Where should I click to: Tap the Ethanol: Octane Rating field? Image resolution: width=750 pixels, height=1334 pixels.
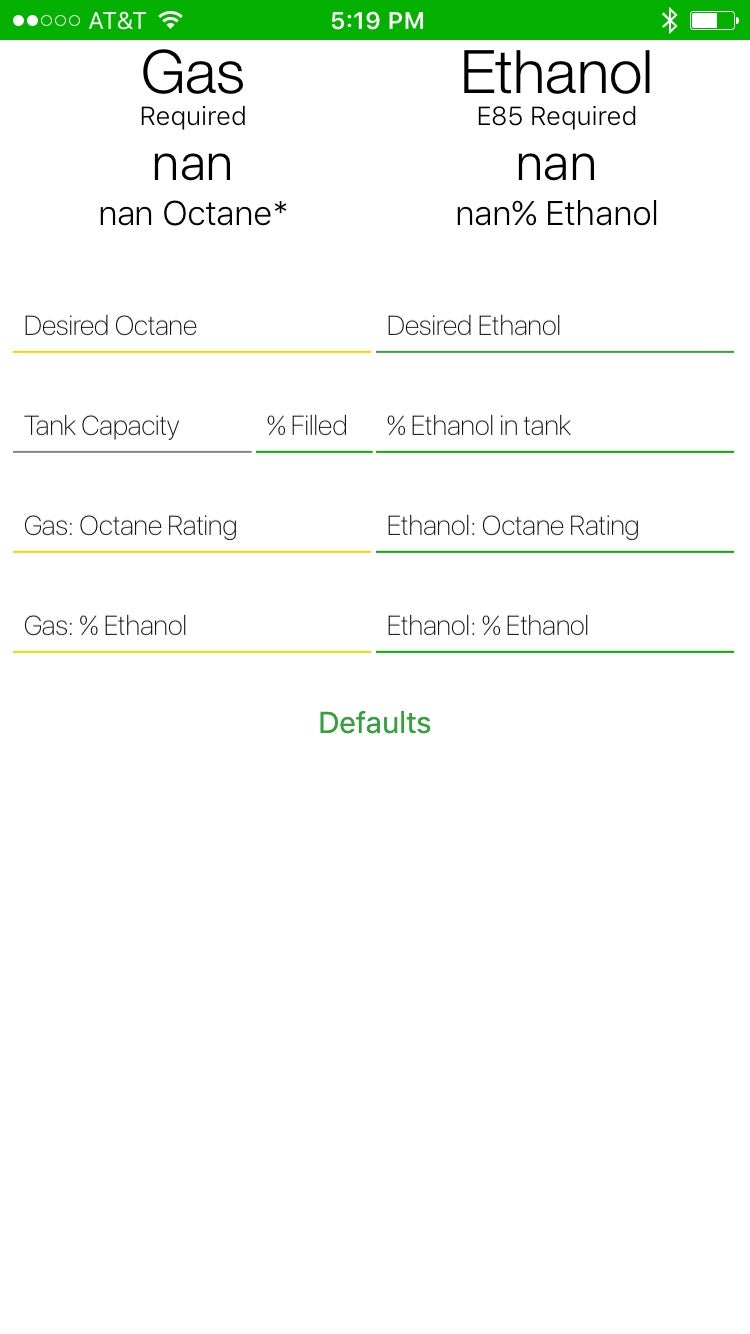(555, 527)
